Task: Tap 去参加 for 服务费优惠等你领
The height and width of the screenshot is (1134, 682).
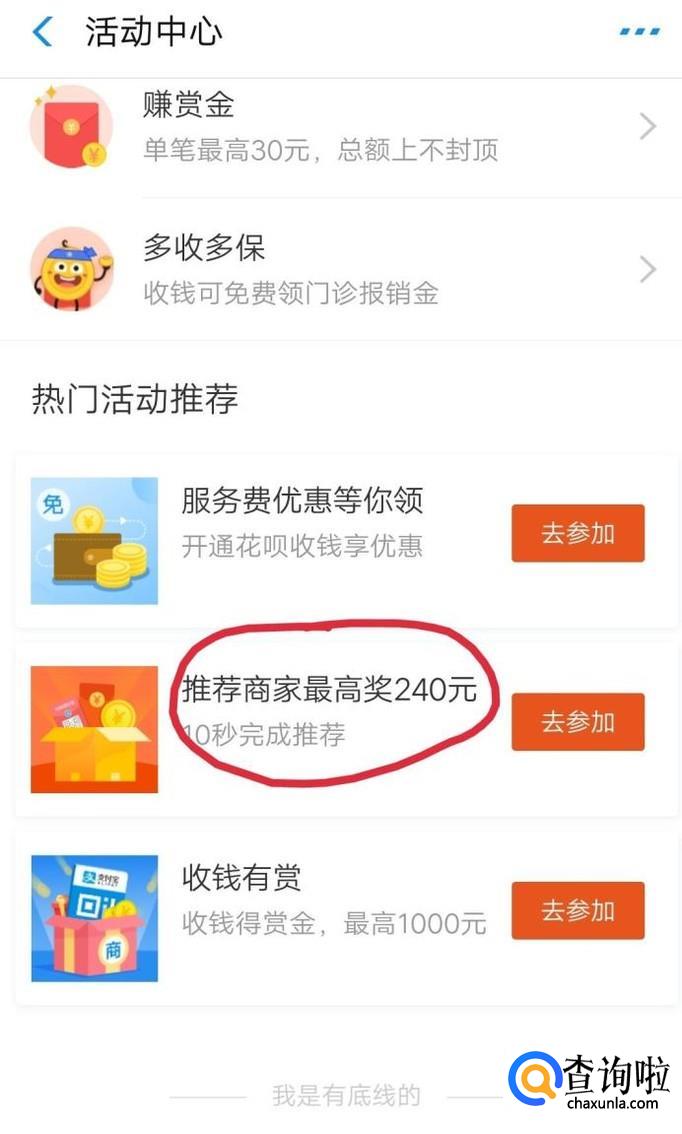Action: coord(577,533)
